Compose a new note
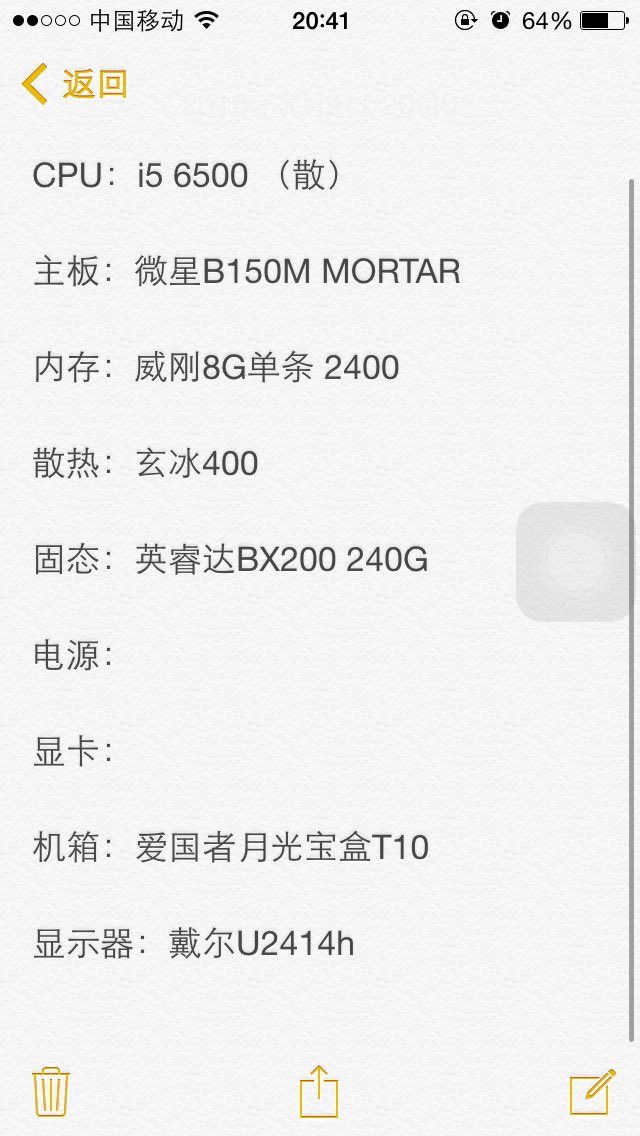Viewport: 640px width, 1136px height. (x=593, y=1091)
